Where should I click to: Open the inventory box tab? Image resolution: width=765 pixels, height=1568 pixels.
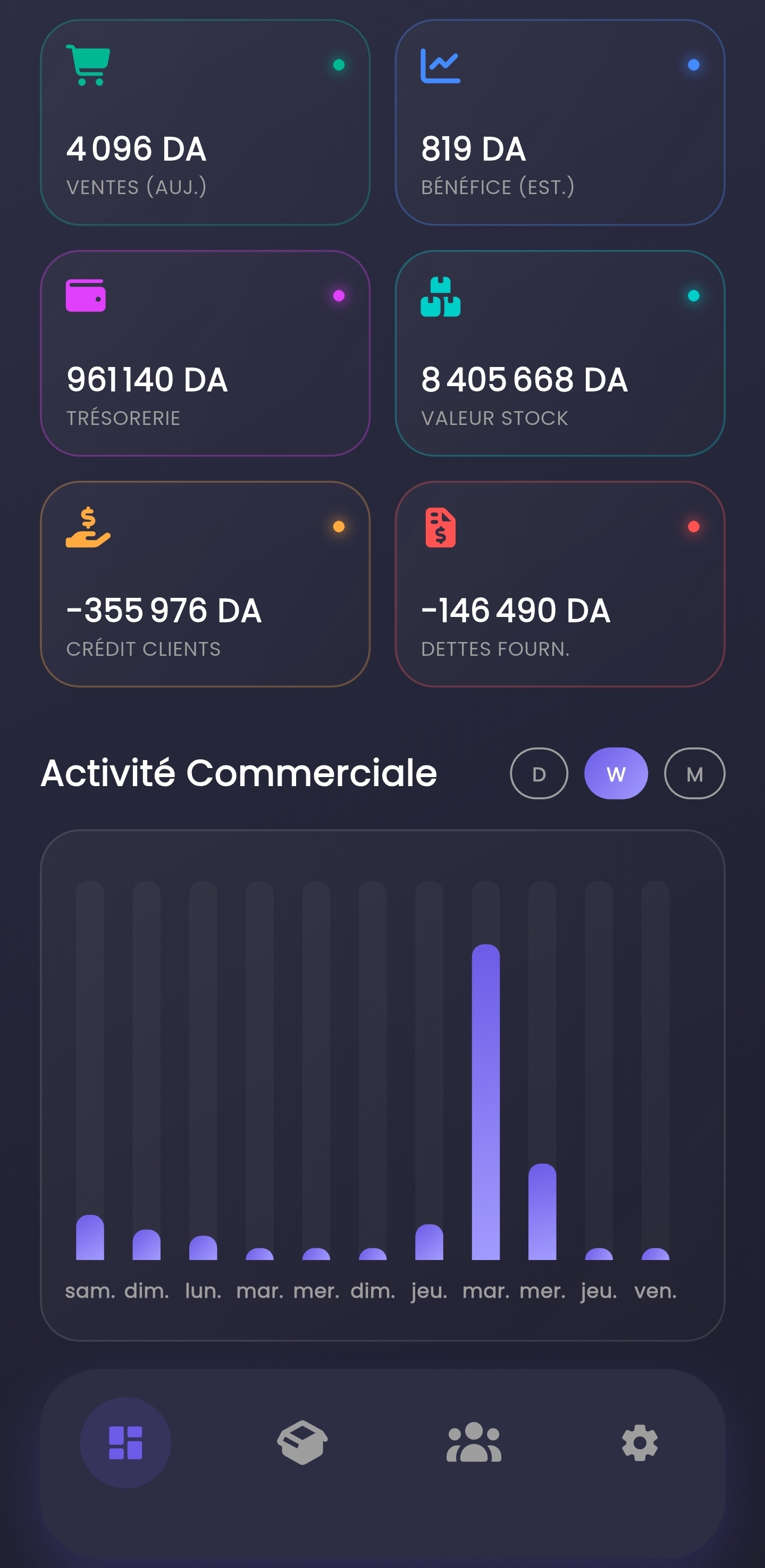click(302, 1442)
